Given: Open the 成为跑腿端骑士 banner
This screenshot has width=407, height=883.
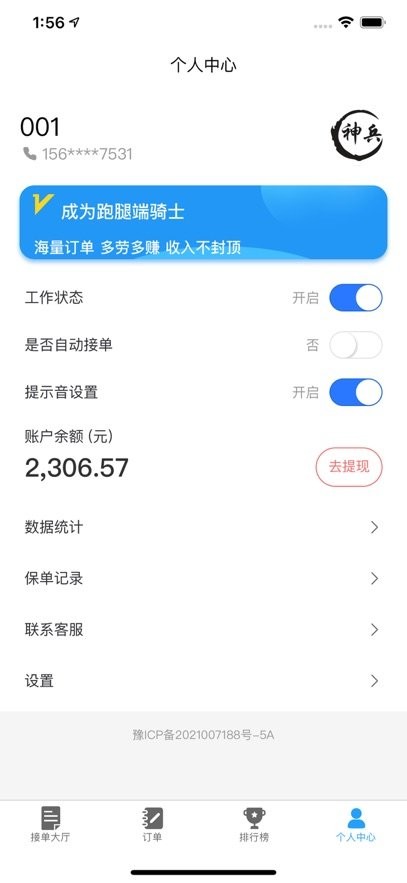Looking at the screenshot, I should [x=203, y=222].
